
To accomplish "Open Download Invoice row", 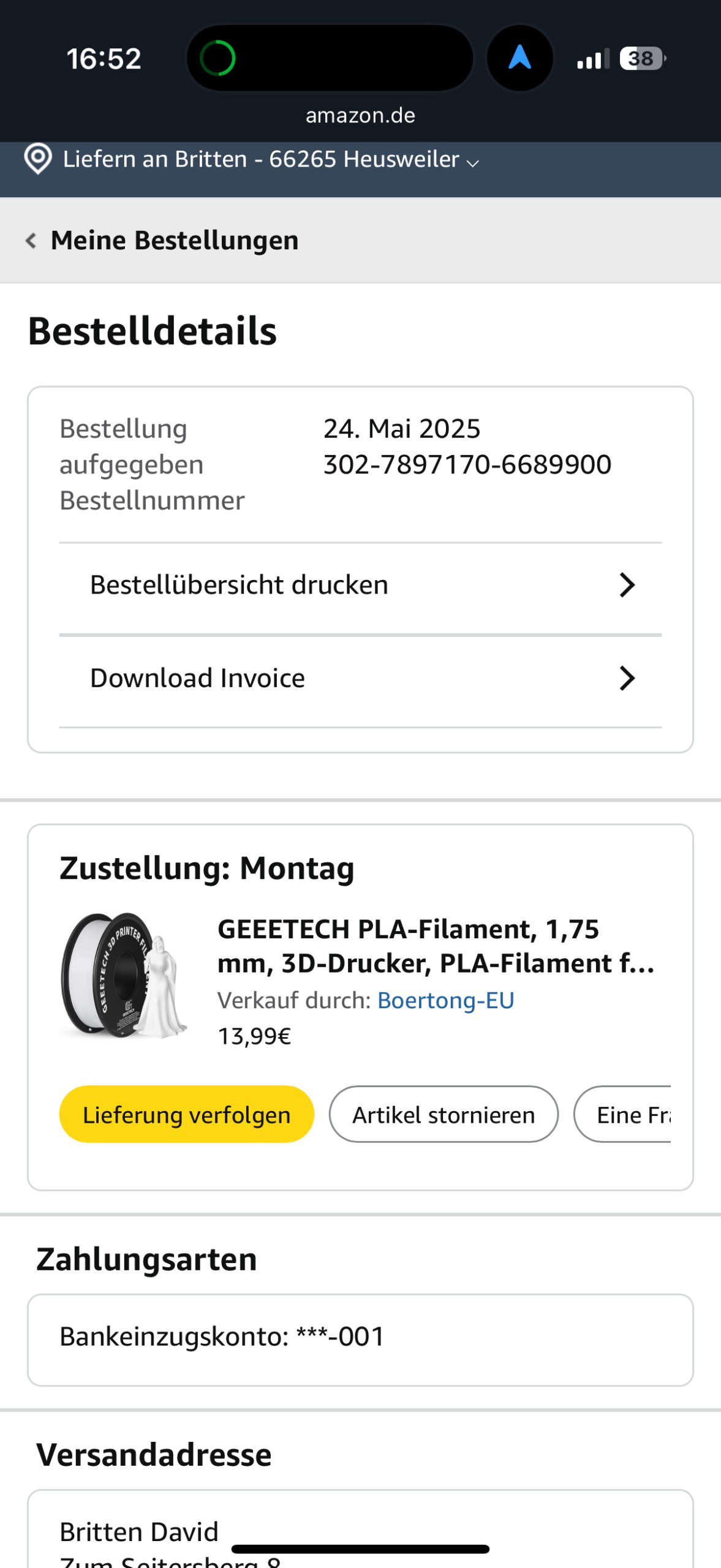I will (360, 679).
